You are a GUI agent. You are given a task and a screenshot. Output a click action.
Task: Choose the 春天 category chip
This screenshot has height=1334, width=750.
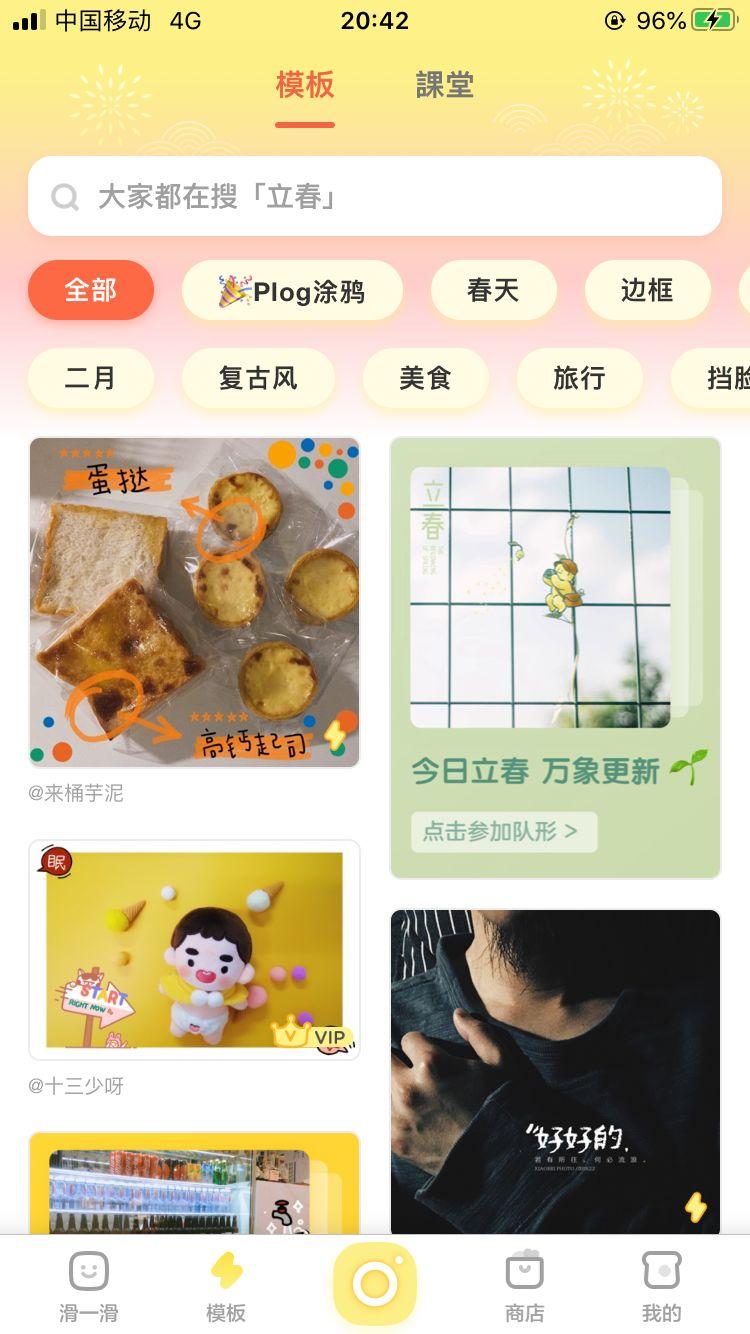493,290
